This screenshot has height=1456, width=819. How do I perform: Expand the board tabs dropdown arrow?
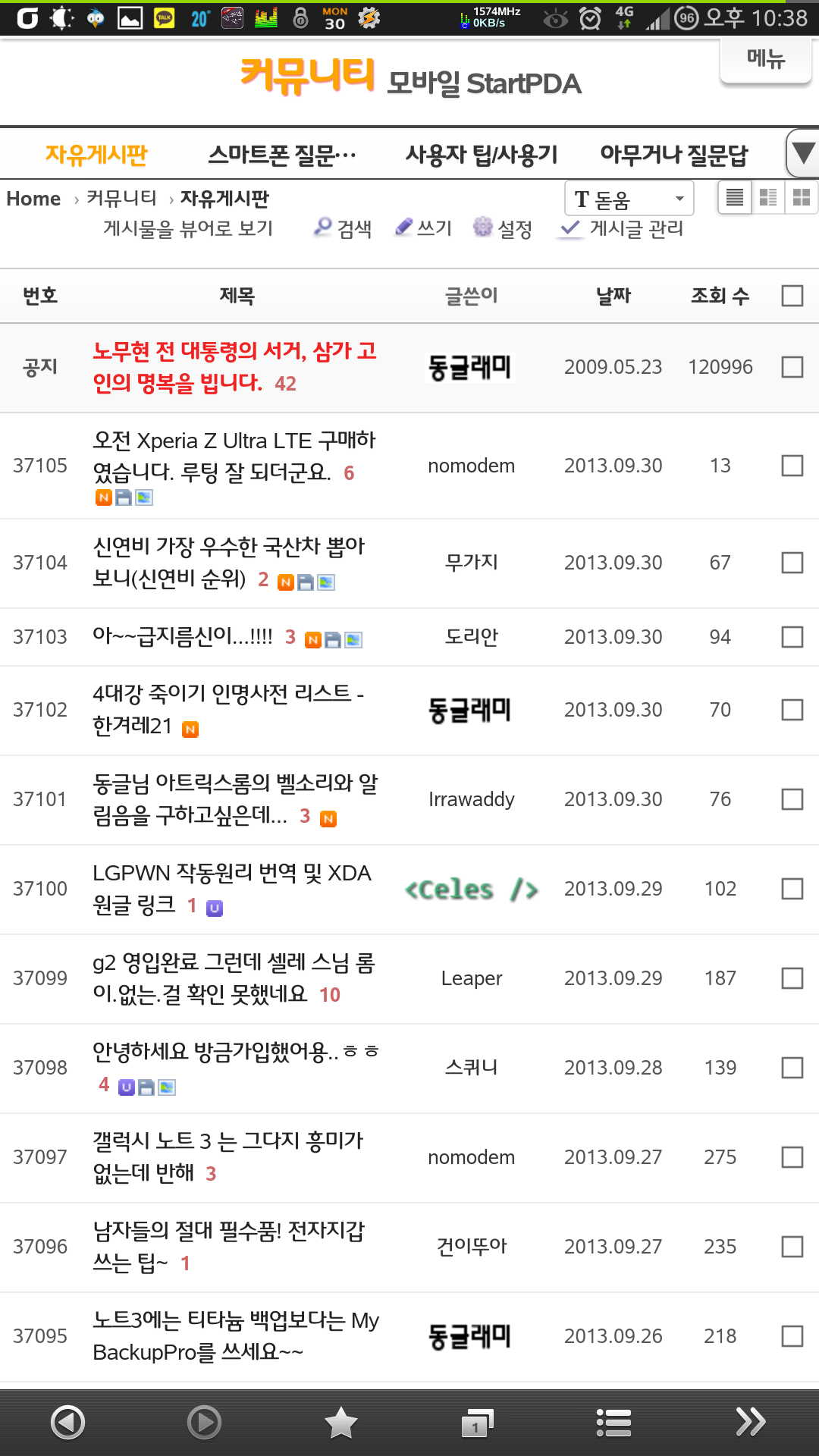click(x=802, y=154)
